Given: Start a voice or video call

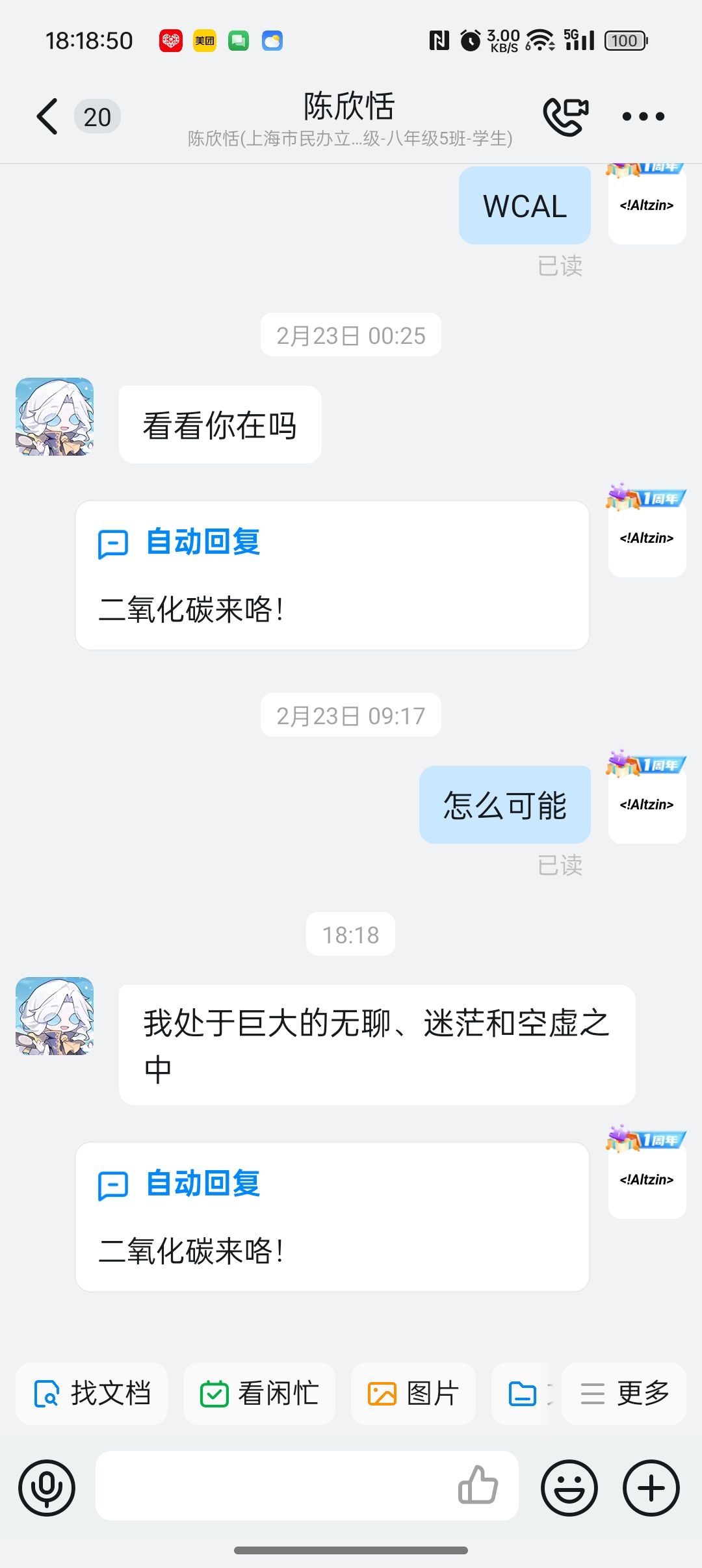Looking at the screenshot, I should [565, 117].
